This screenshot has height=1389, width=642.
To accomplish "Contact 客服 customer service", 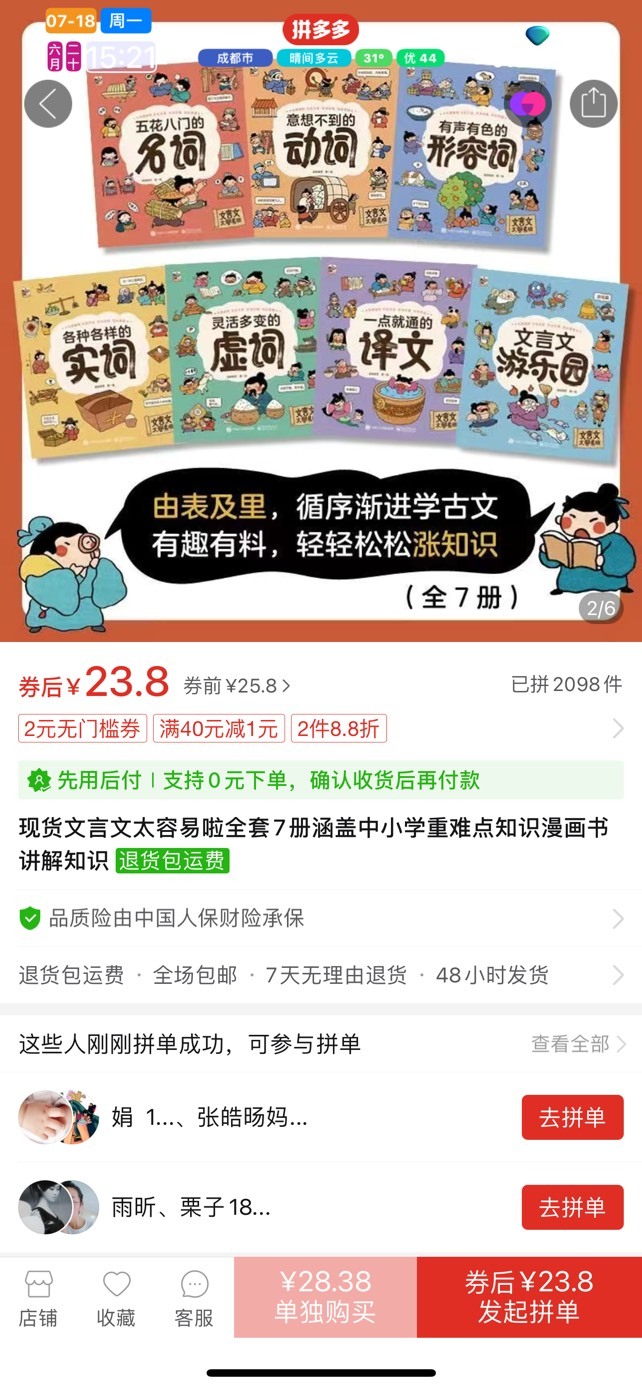I will 194,1299.
